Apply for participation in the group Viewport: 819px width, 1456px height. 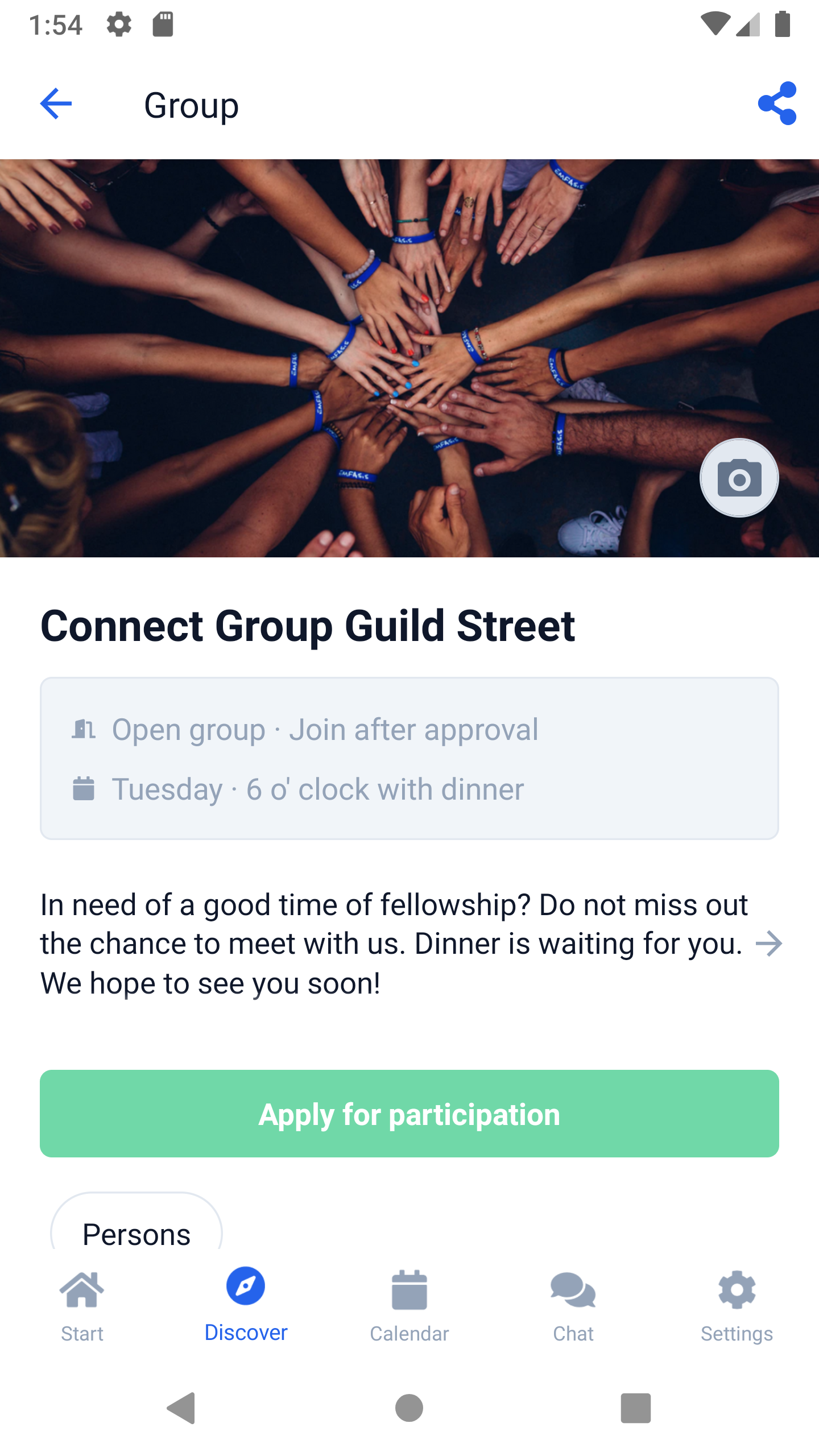[409, 1114]
